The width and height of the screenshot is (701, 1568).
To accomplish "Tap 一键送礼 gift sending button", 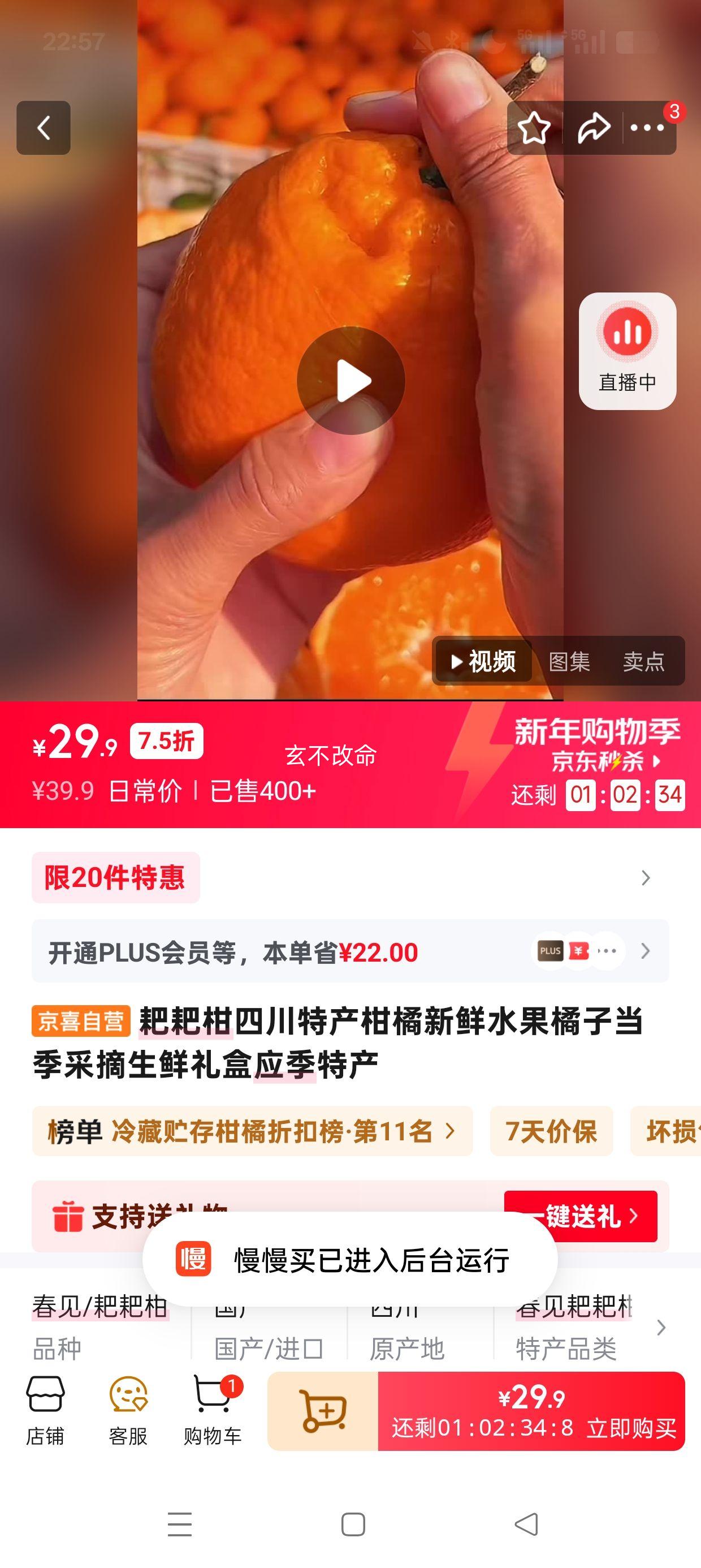I will coord(581,1218).
